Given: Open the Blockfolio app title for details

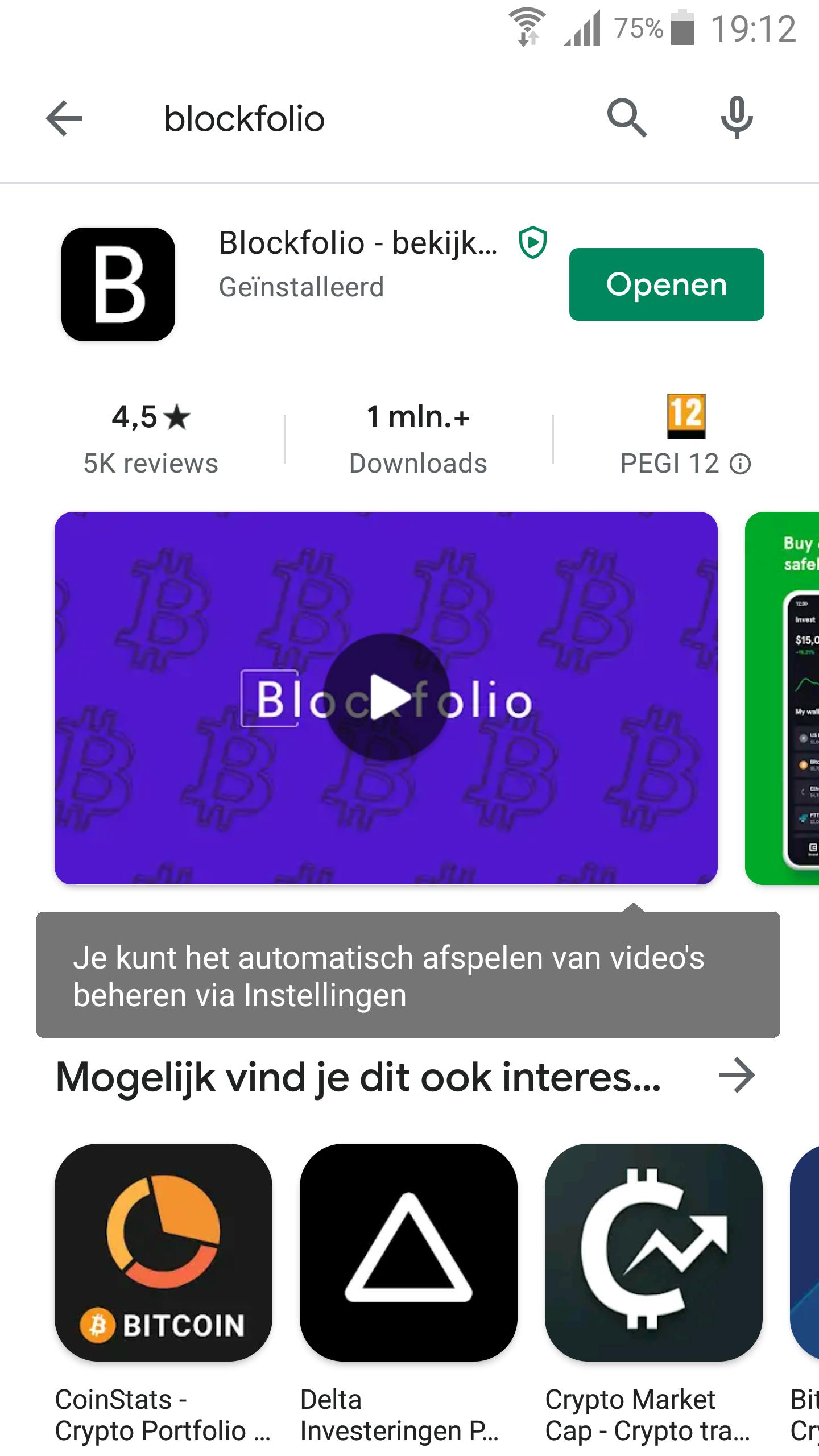Looking at the screenshot, I should (357, 243).
